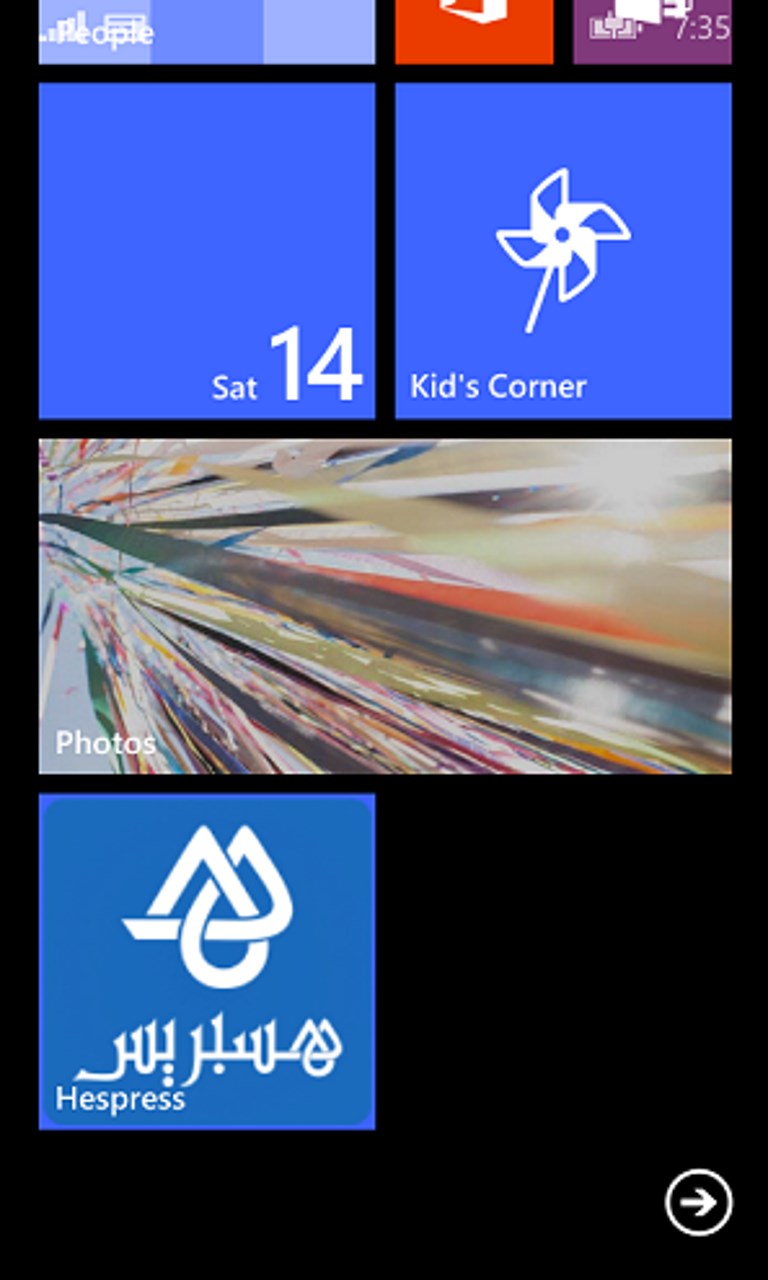The width and height of the screenshot is (768, 1280).
Task: Launch the orange Office tile
Action: point(474,30)
